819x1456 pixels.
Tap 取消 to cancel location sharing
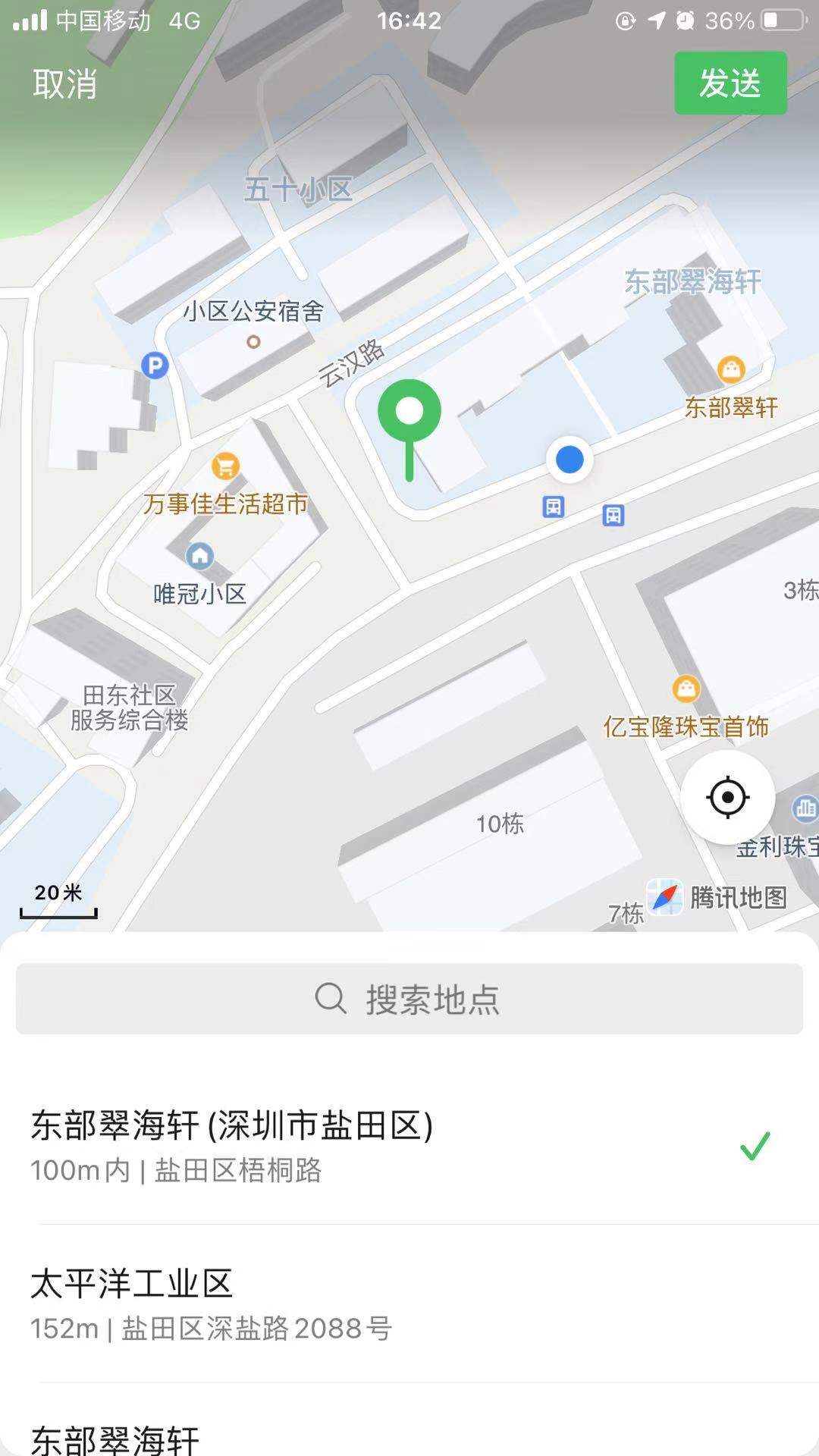pos(65,83)
